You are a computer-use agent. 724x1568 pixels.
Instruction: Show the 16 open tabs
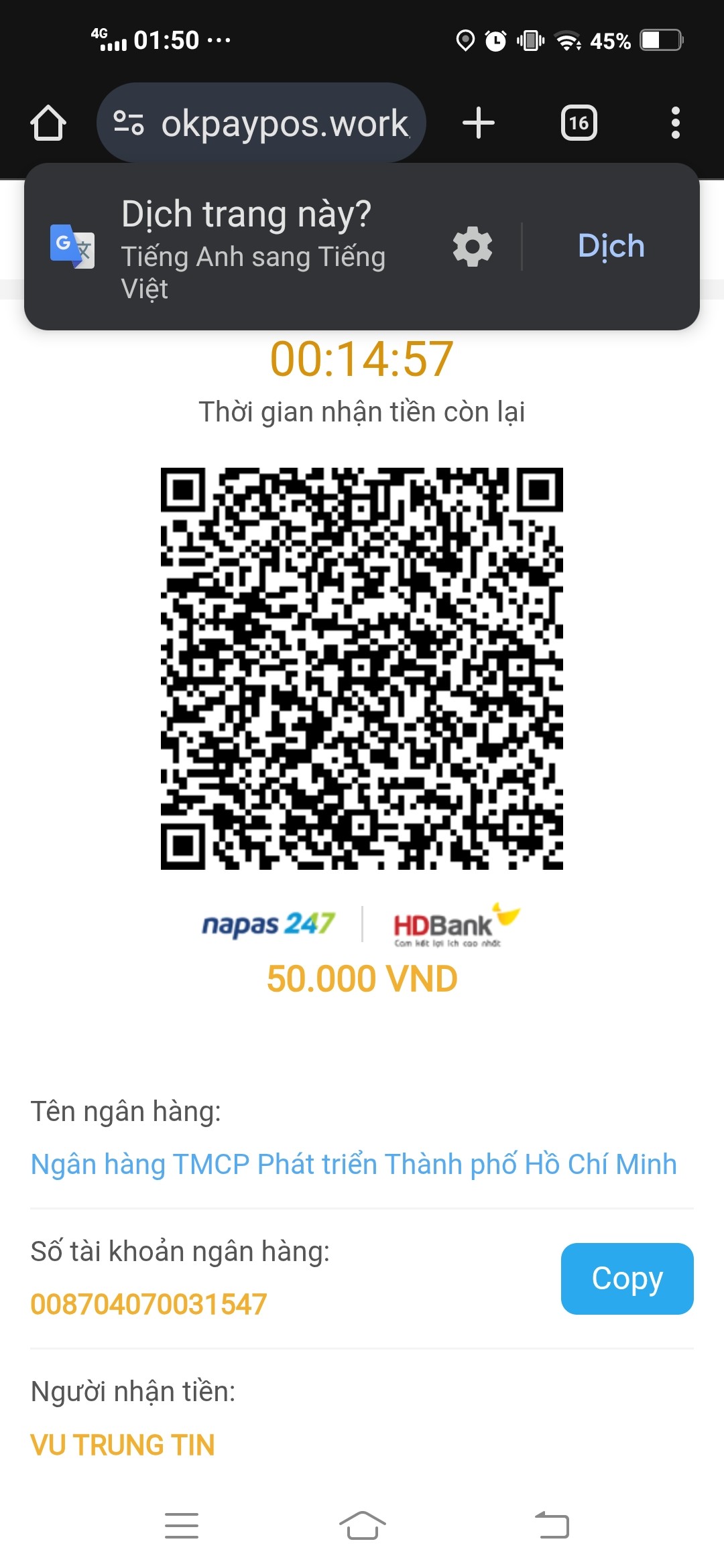click(579, 123)
